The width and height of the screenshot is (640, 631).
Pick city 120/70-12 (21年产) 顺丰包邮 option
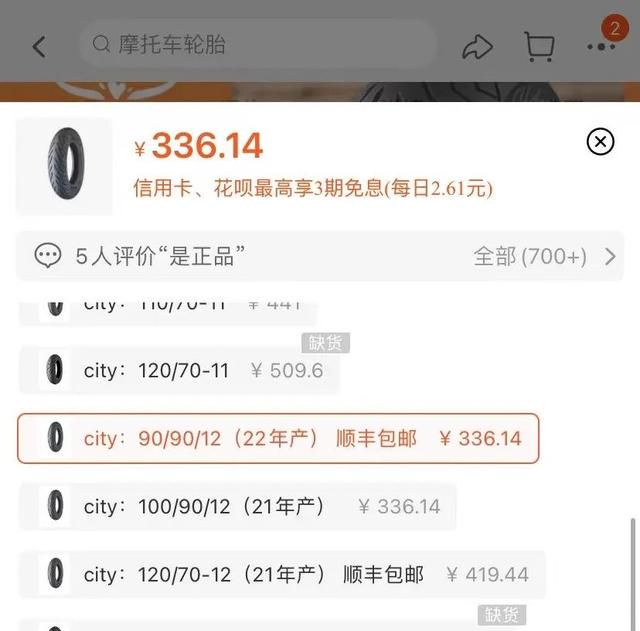282,574
